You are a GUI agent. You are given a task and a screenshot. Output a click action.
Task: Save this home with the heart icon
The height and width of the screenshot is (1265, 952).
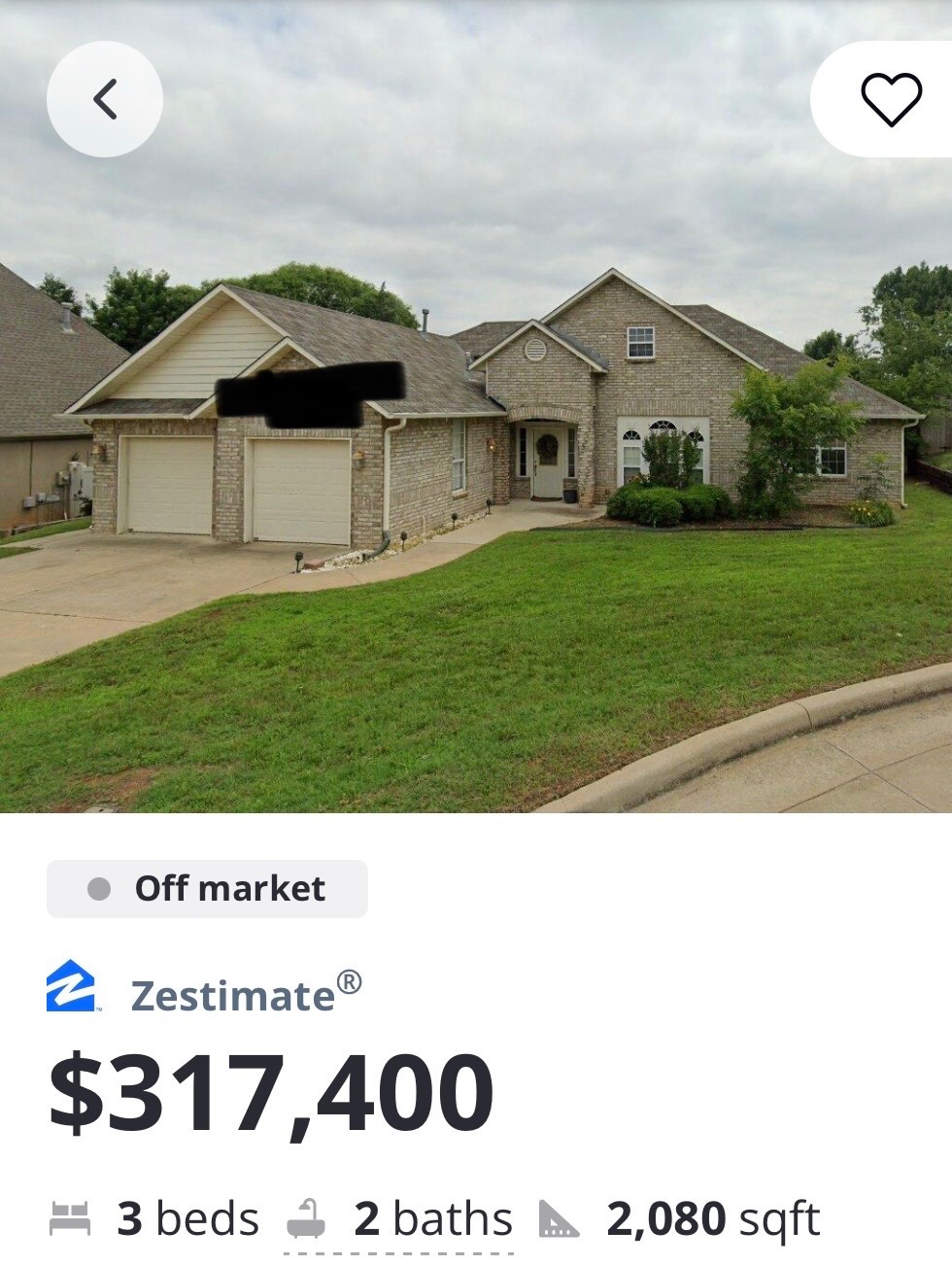tap(890, 99)
